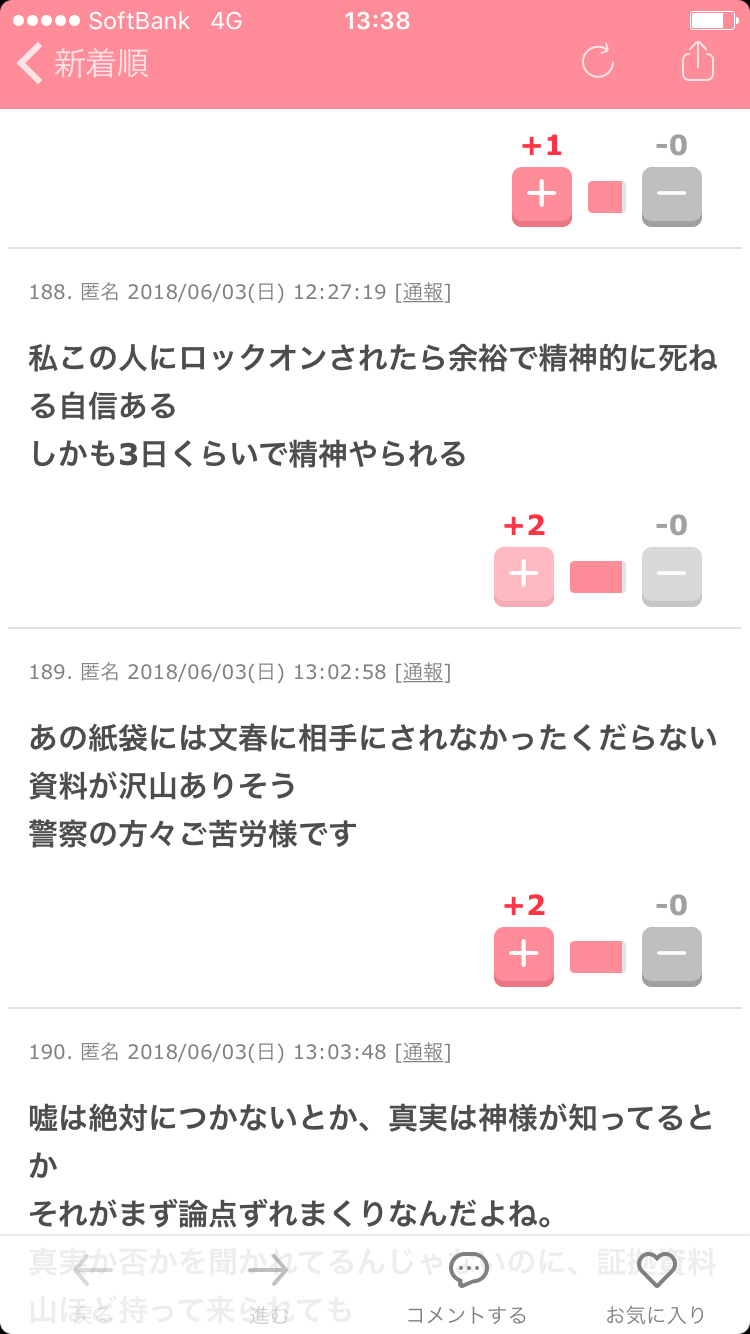Navigate forward with 進む arrow
Image resolution: width=750 pixels, height=1334 pixels.
(268, 1288)
